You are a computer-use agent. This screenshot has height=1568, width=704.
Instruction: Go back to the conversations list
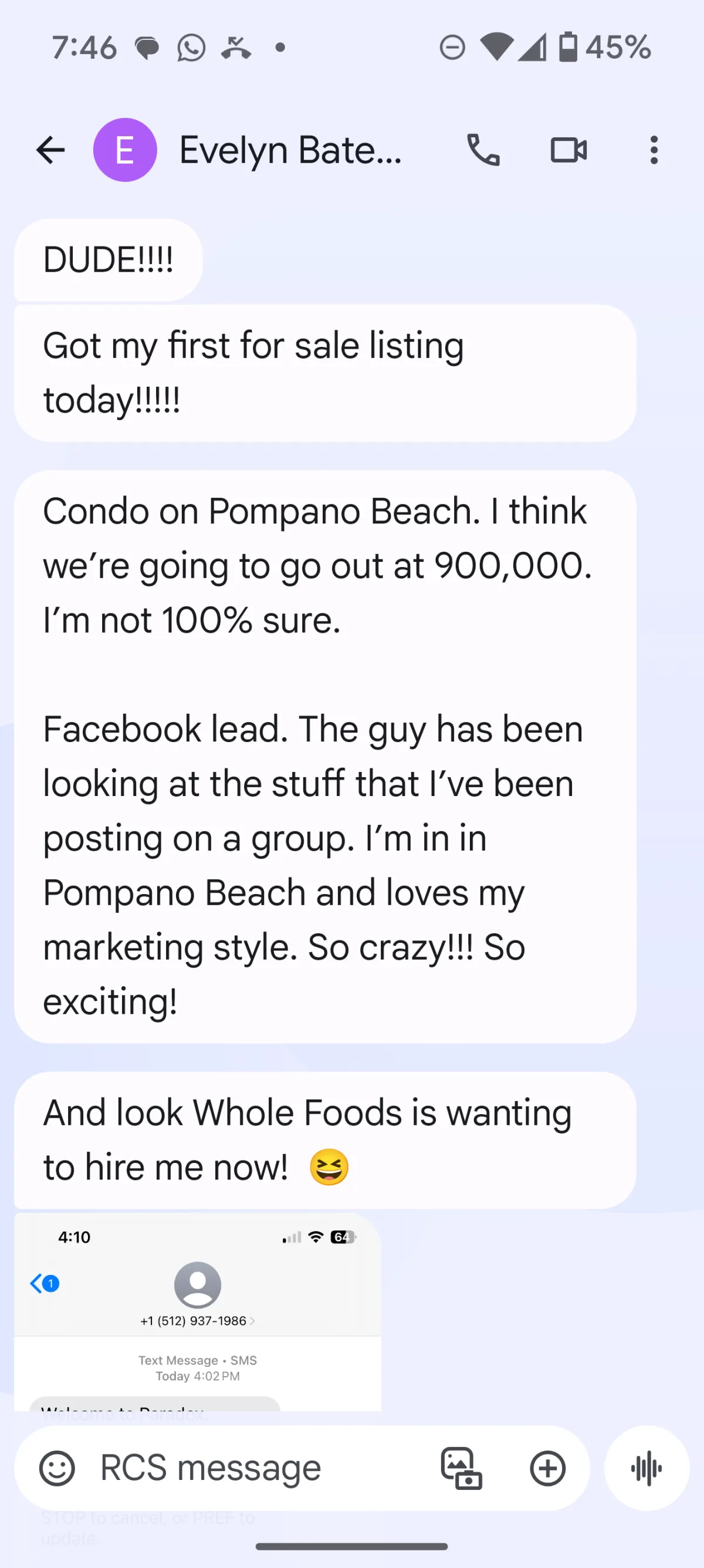tap(50, 150)
